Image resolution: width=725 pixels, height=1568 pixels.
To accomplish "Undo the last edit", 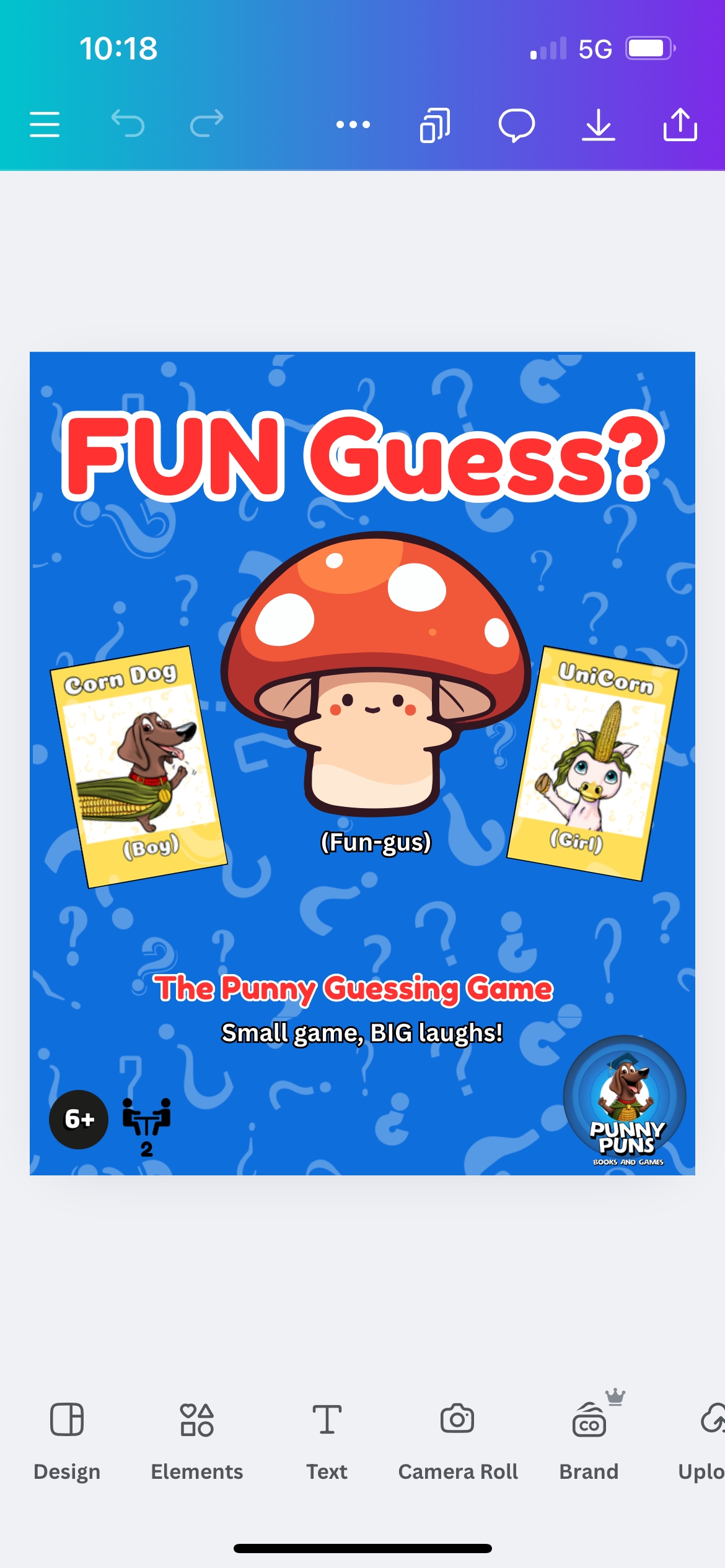I will [128, 123].
